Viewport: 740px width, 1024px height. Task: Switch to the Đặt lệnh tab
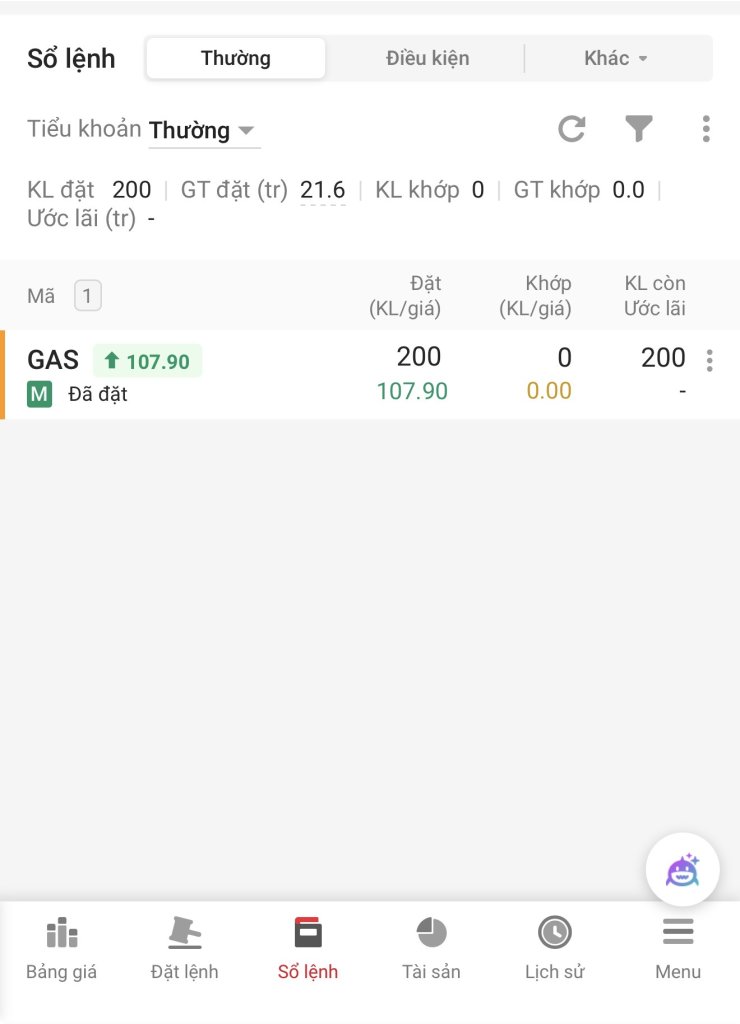(184, 948)
